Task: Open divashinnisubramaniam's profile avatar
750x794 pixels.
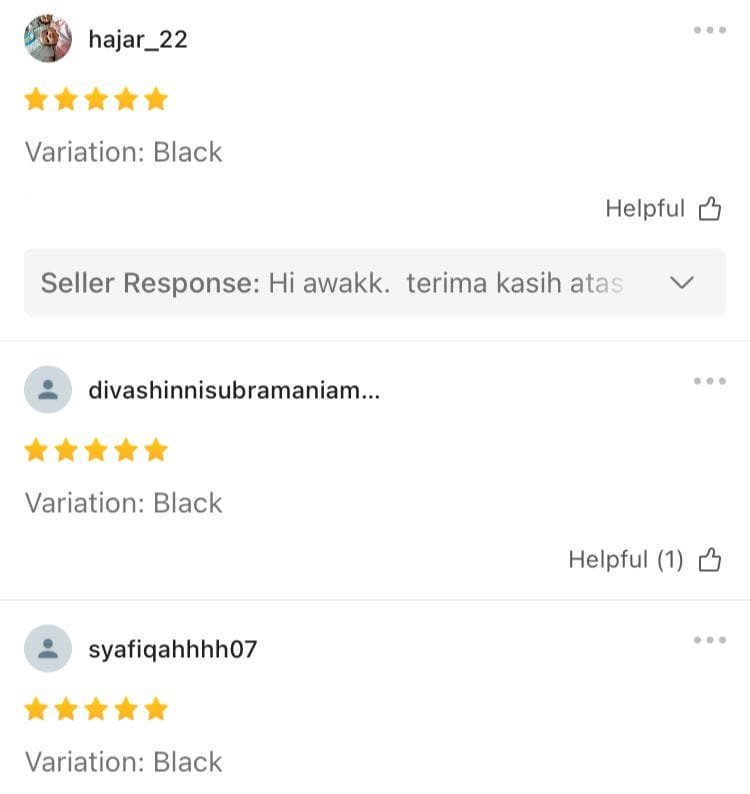Action: point(48,390)
